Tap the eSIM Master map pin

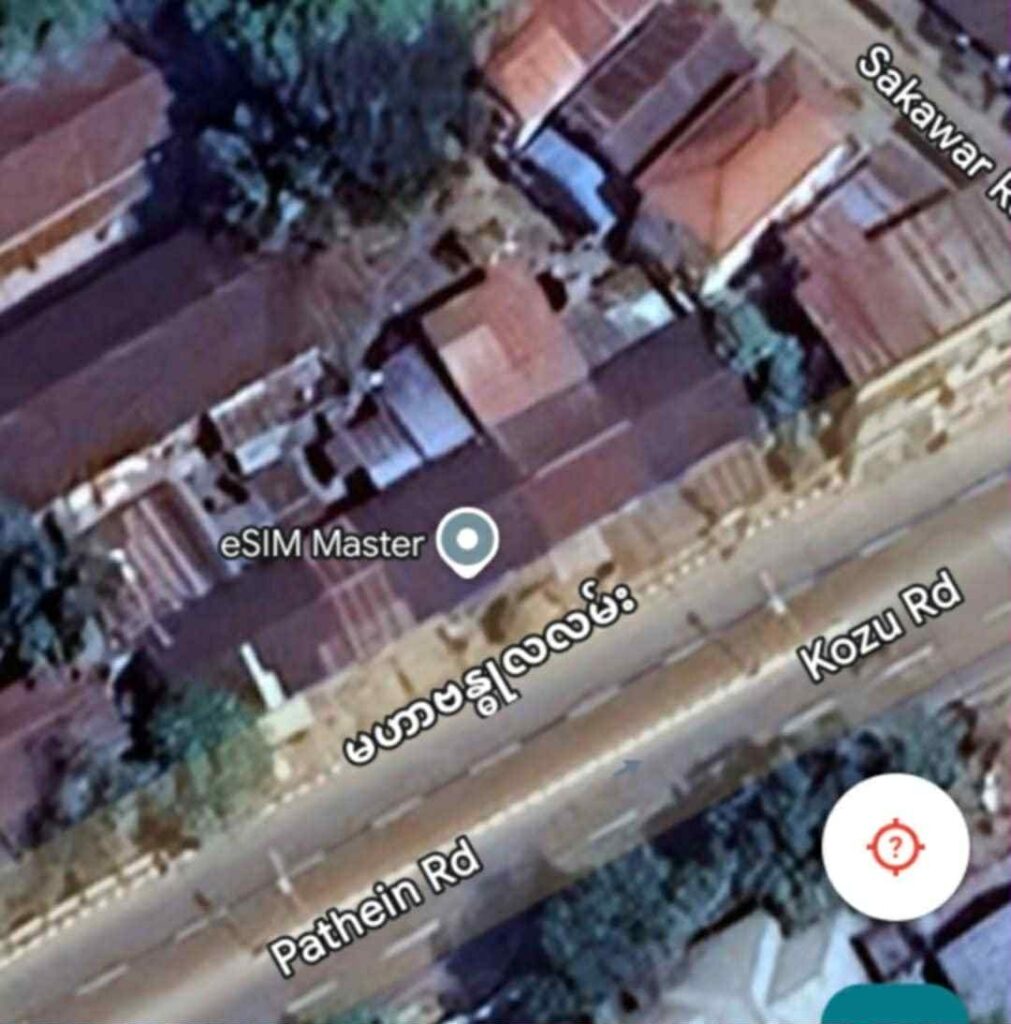coord(469,540)
